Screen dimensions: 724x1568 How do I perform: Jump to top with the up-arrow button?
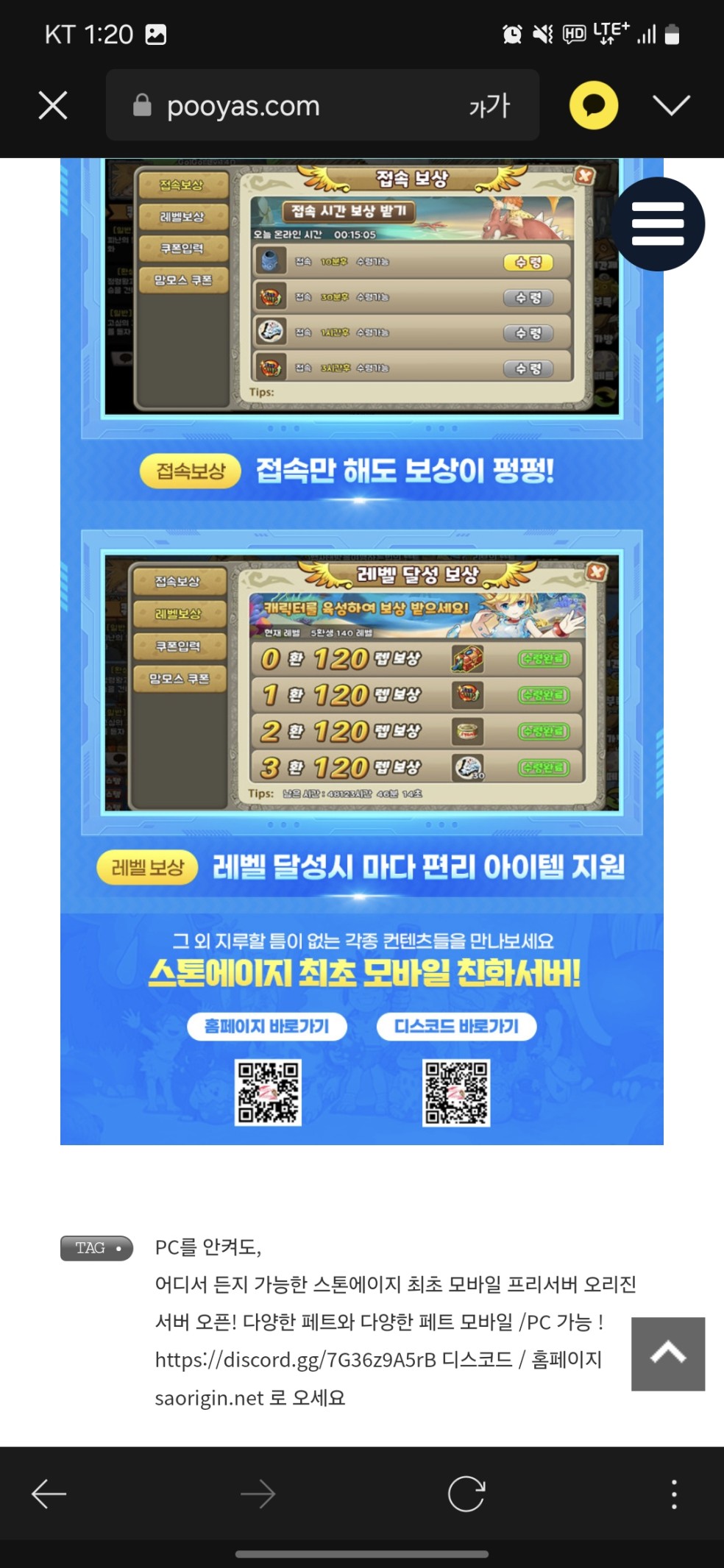point(668,1353)
